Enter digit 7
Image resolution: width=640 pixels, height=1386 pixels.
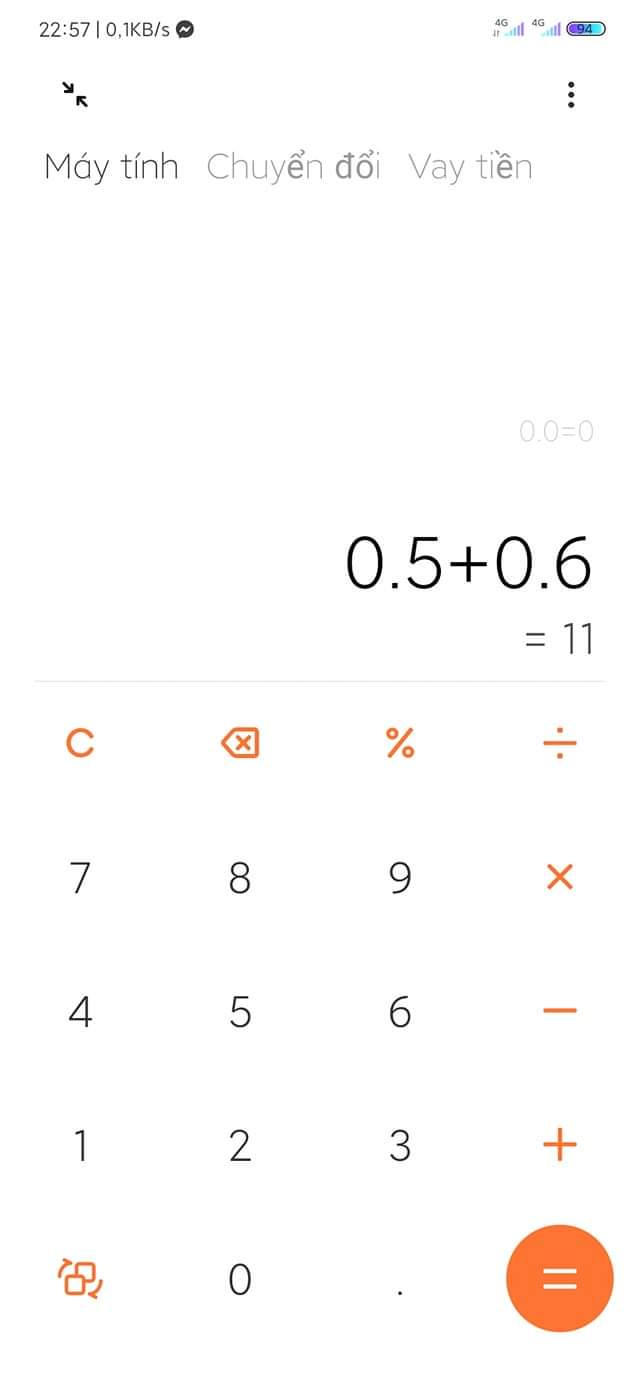[80, 877]
